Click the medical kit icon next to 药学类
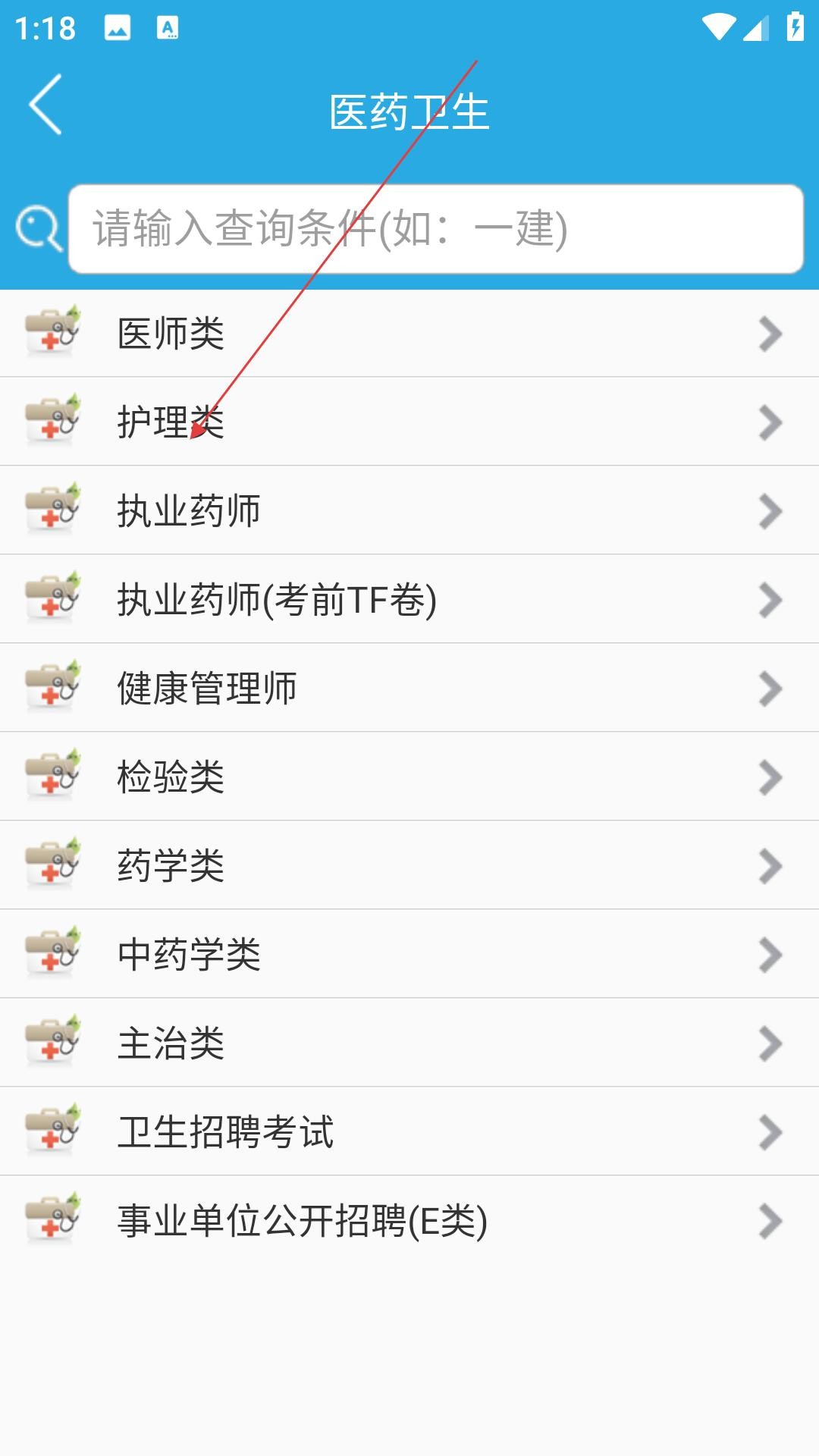The image size is (819, 1456). (x=51, y=864)
